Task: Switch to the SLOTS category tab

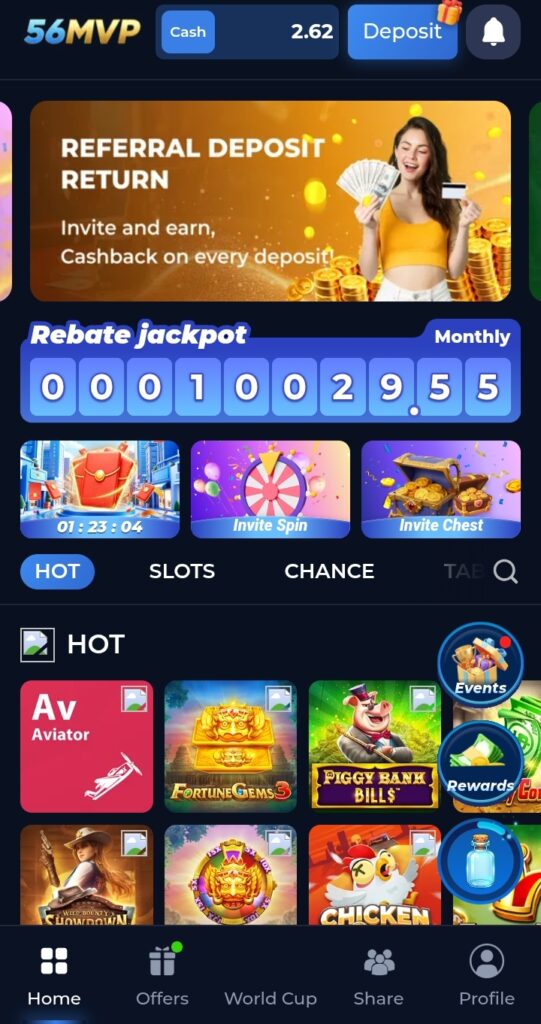Action: tap(182, 571)
